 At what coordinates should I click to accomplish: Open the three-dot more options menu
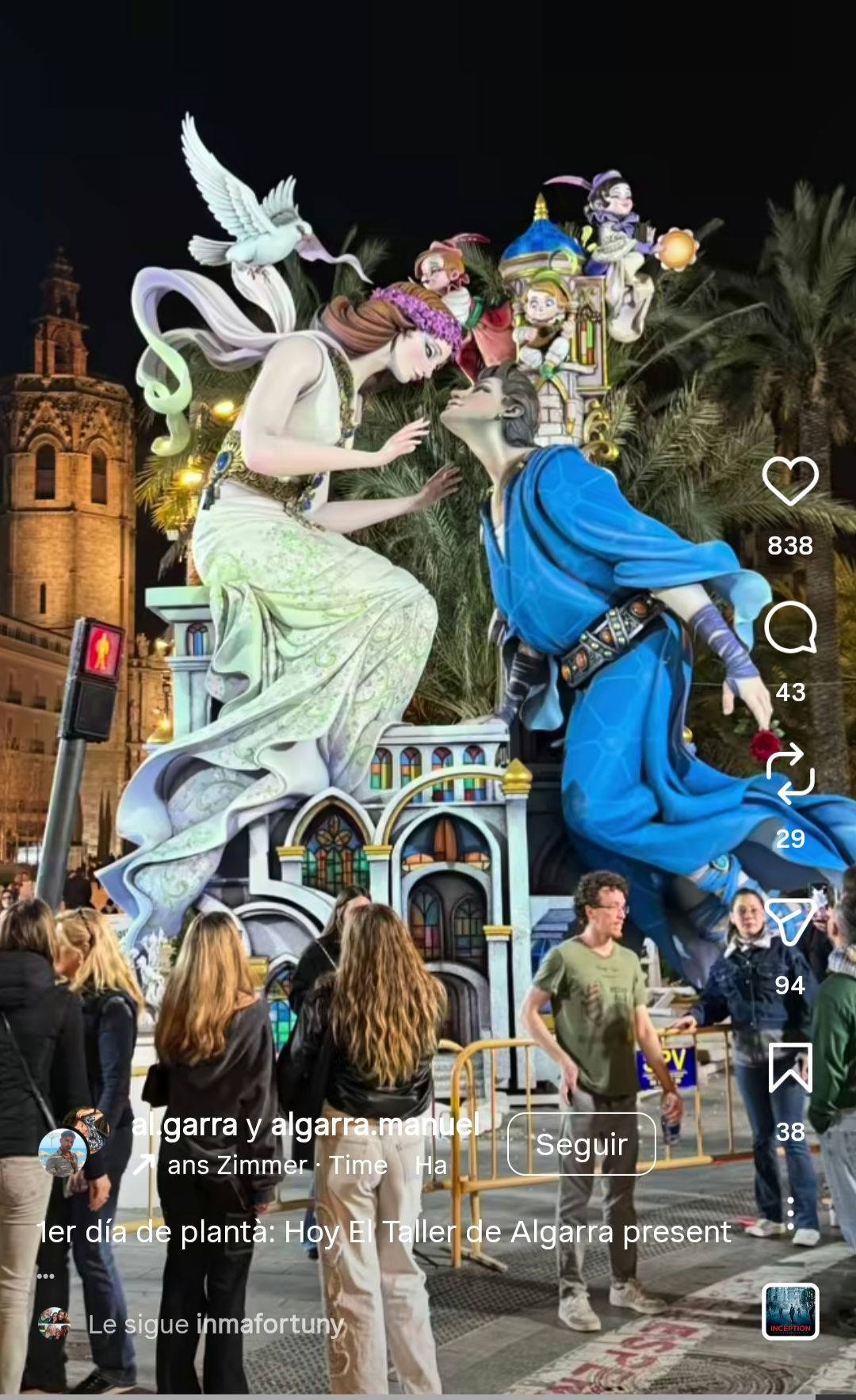(790, 1213)
